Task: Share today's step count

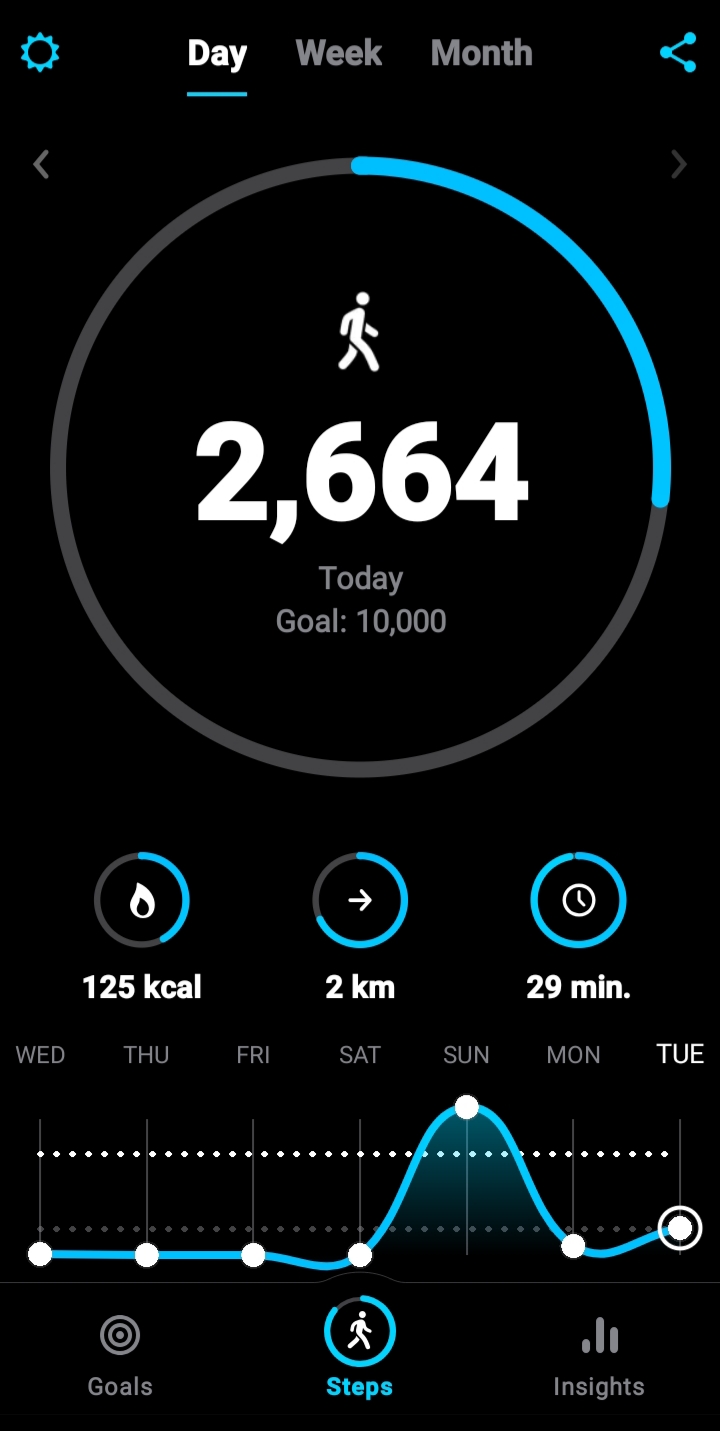Action: click(678, 53)
